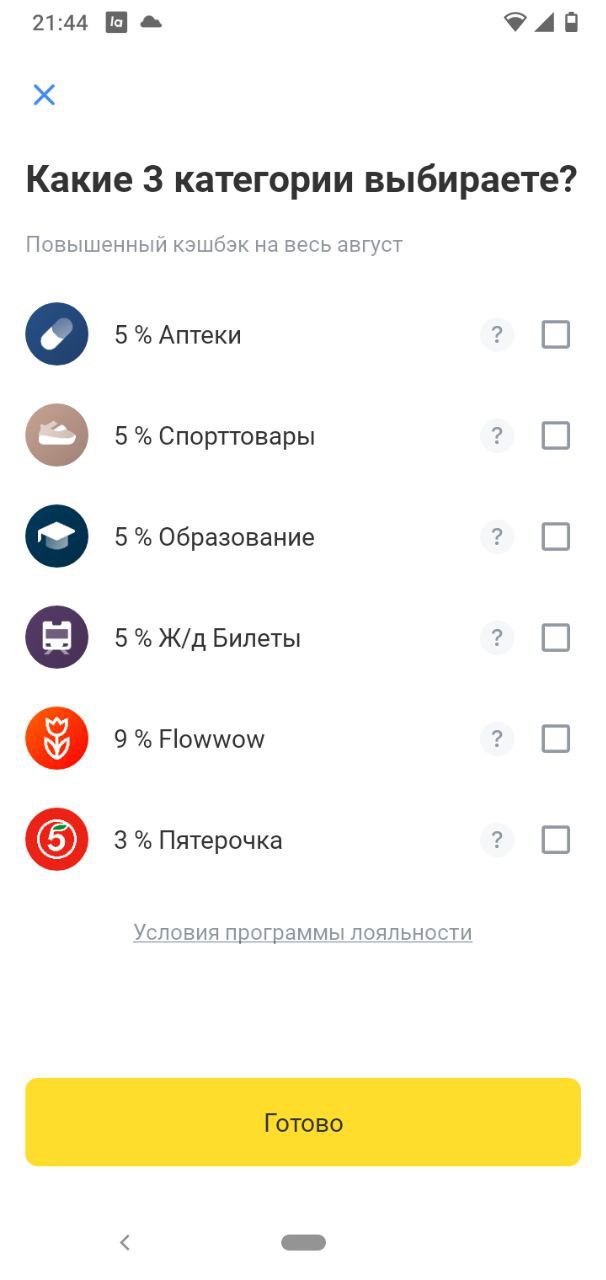Open Условия программы лояльности link
Viewport: 606px width, 1280px height.
coord(303,932)
